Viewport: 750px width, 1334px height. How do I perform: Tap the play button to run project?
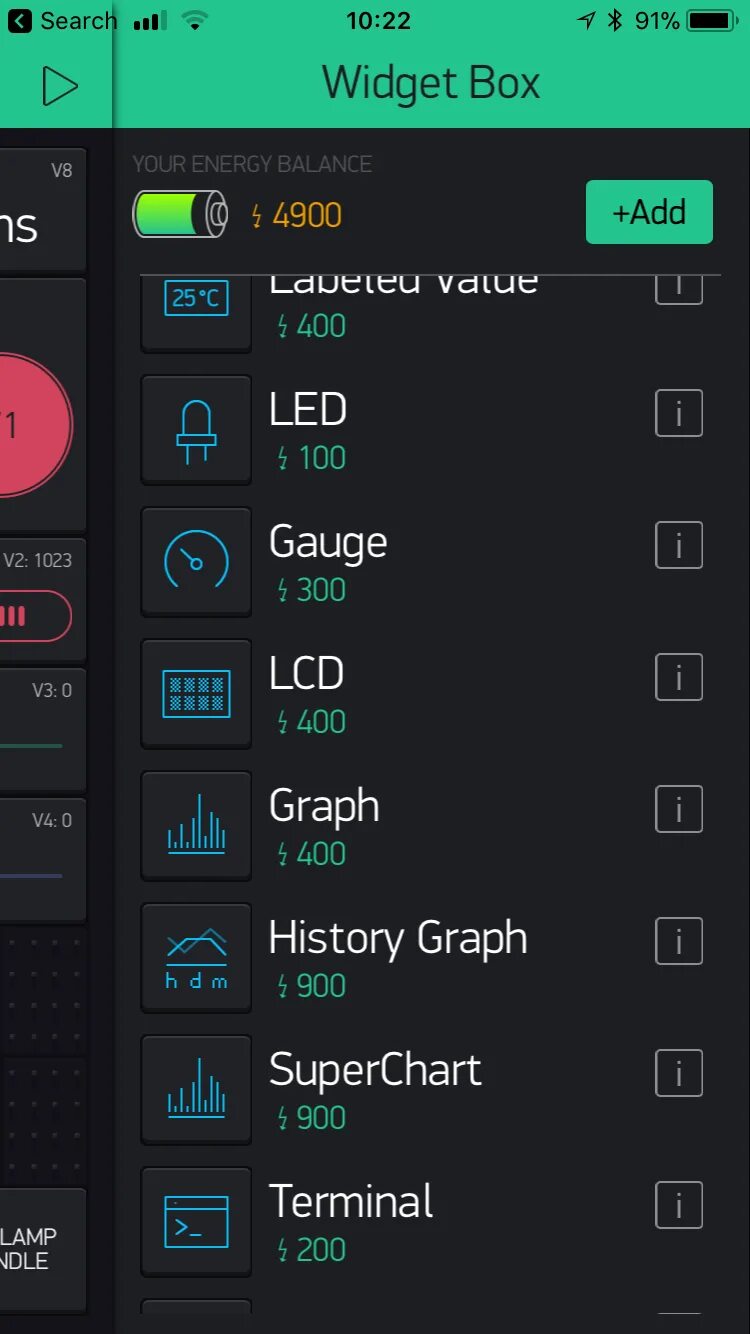point(60,86)
